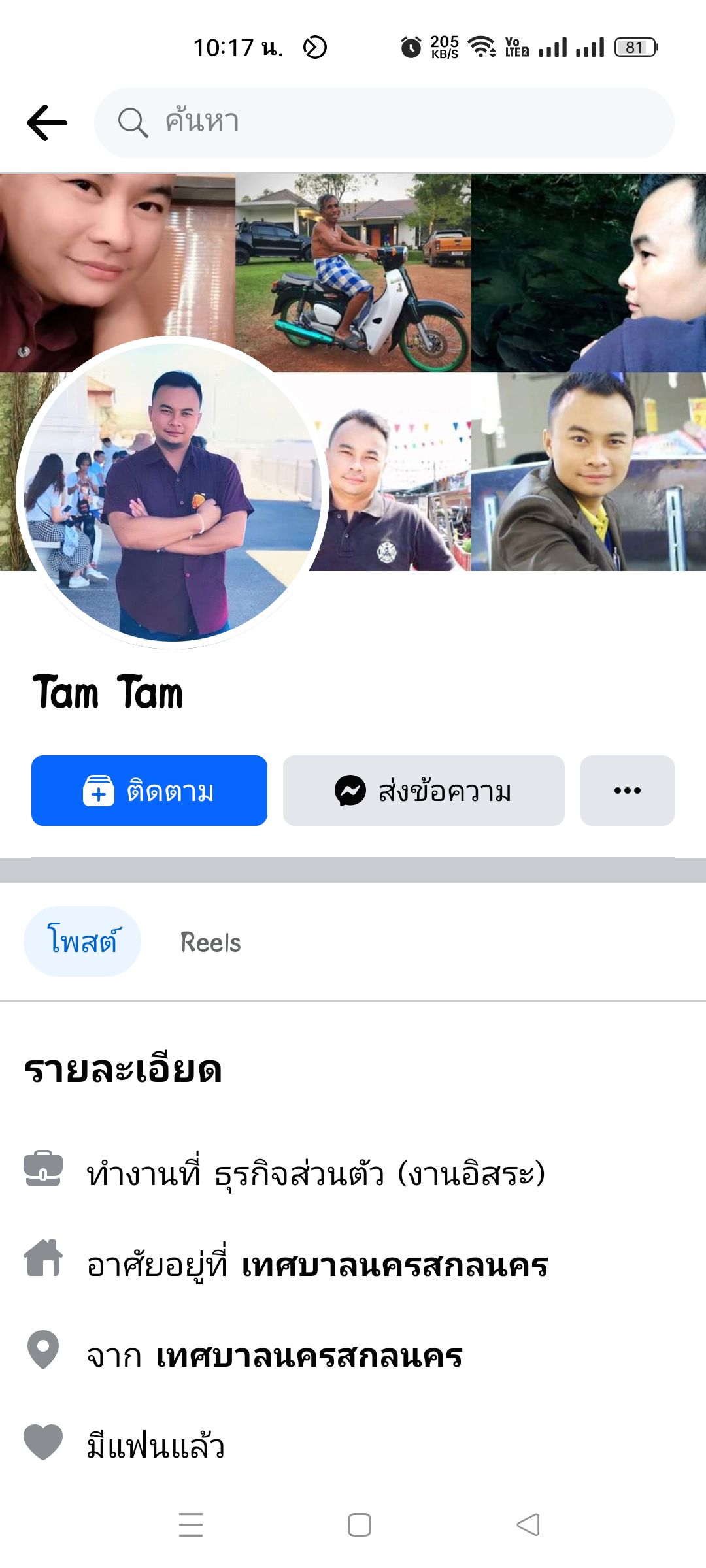This screenshot has height=1568, width=706.
Task: Open the ค้นหา search field
Action: 384,122
